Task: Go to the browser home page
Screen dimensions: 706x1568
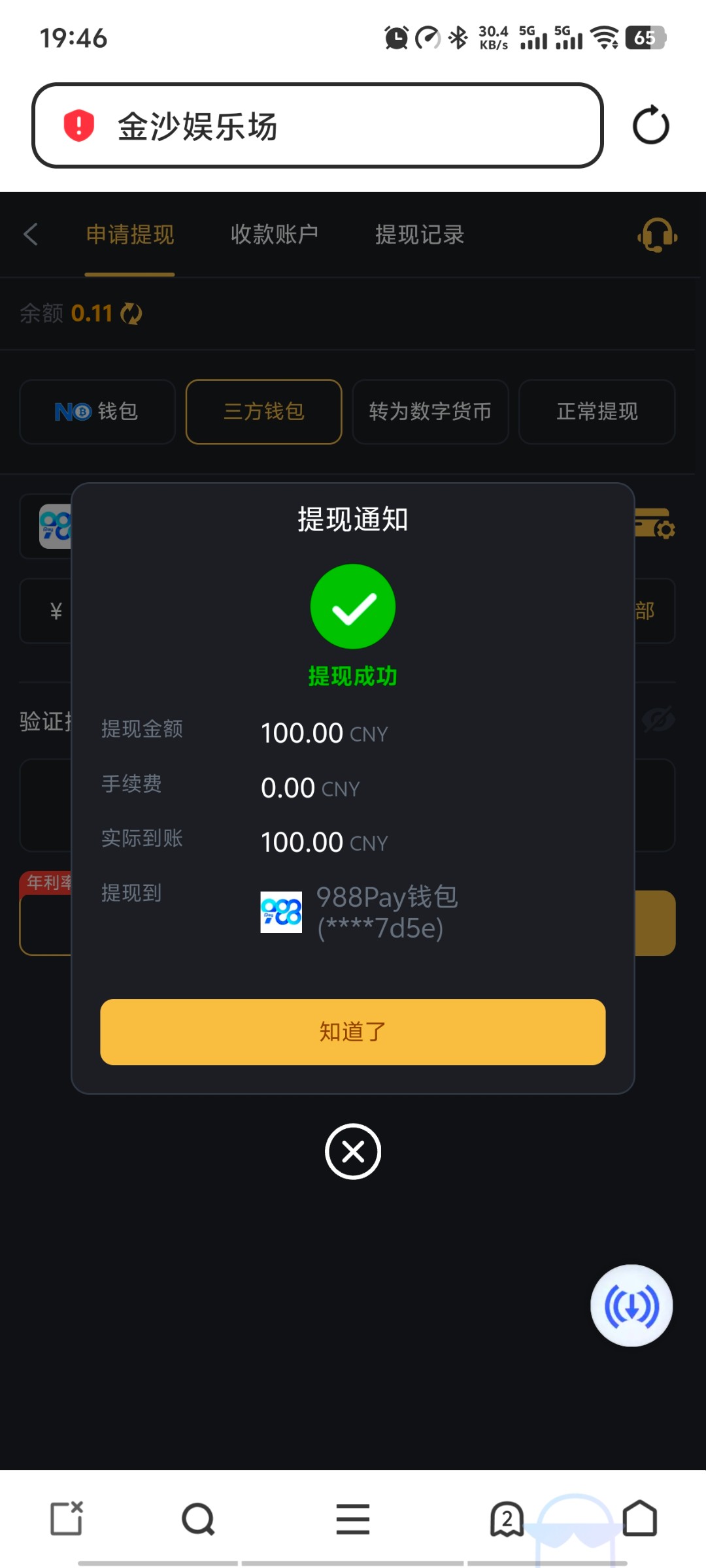Action: [x=640, y=1519]
